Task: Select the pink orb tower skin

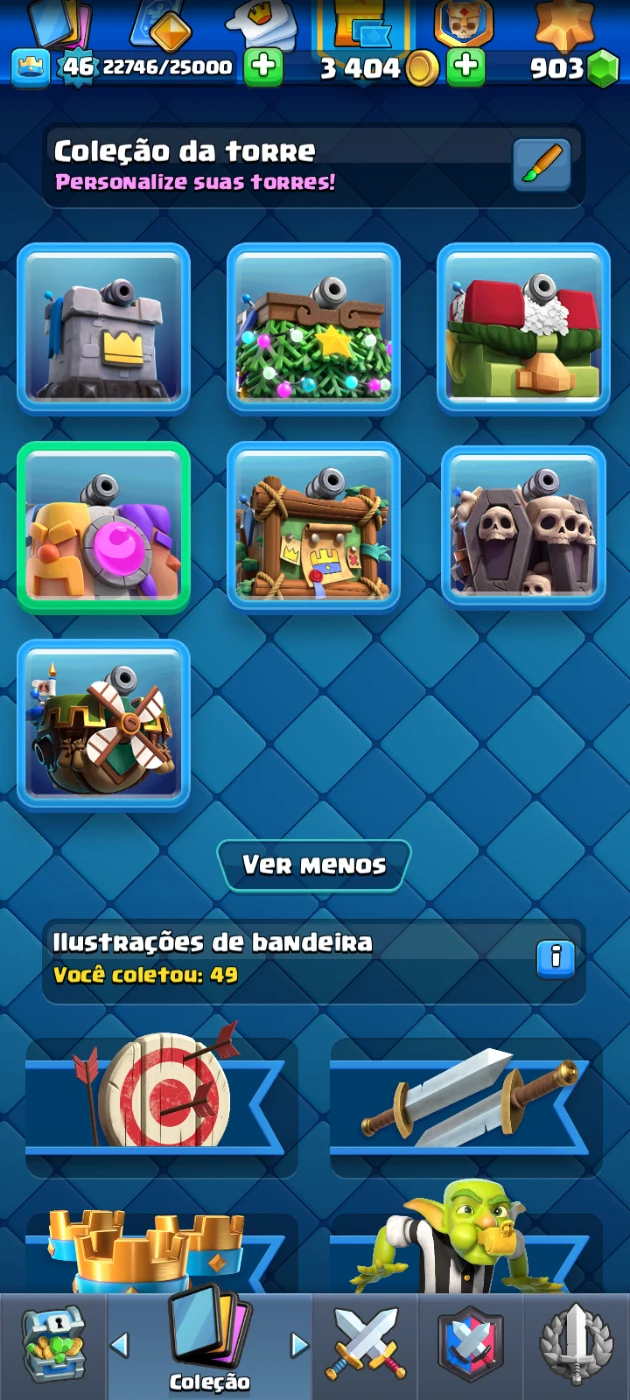Action: (x=104, y=527)
